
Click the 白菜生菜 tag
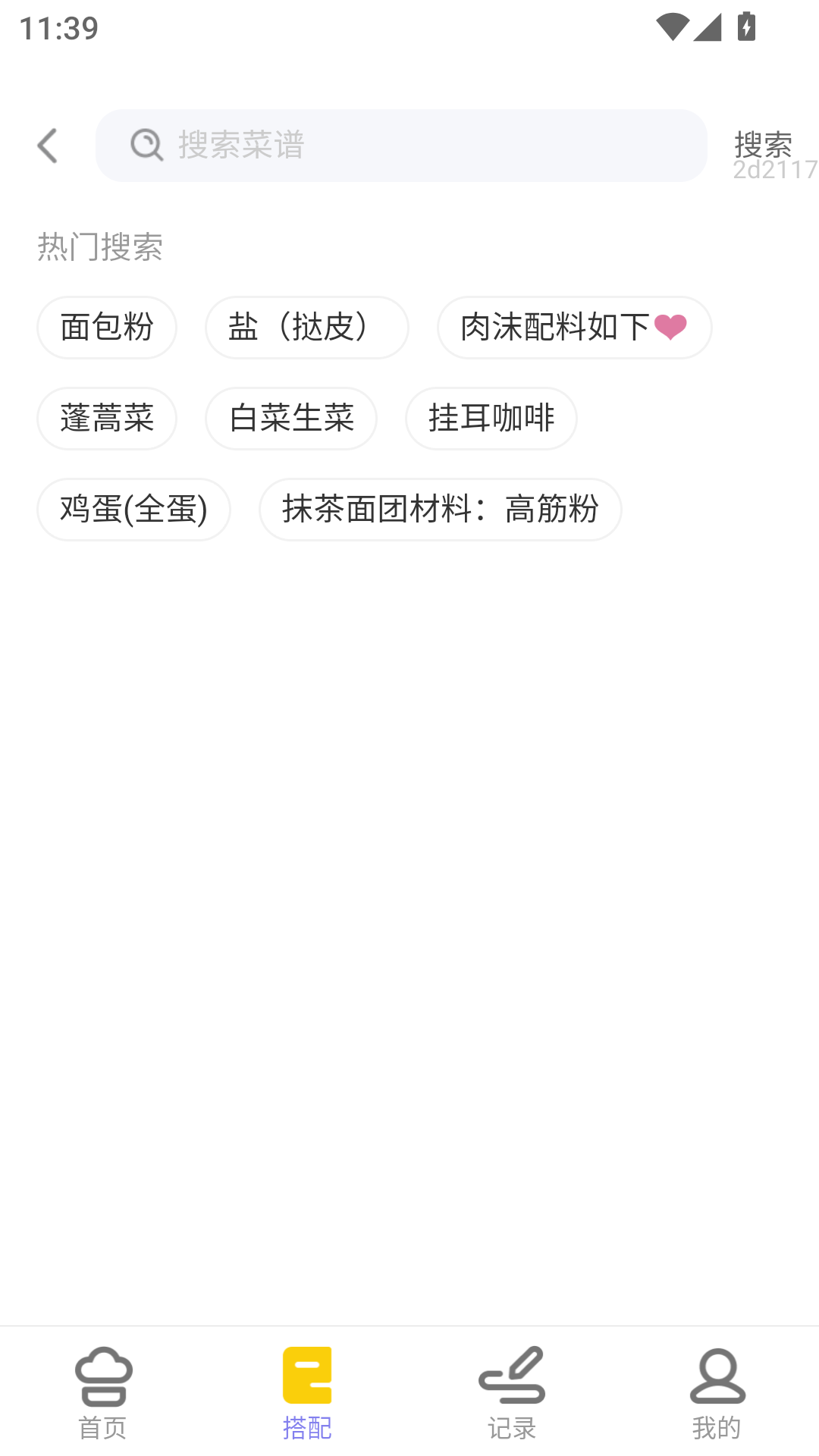(x=291, y=419)
